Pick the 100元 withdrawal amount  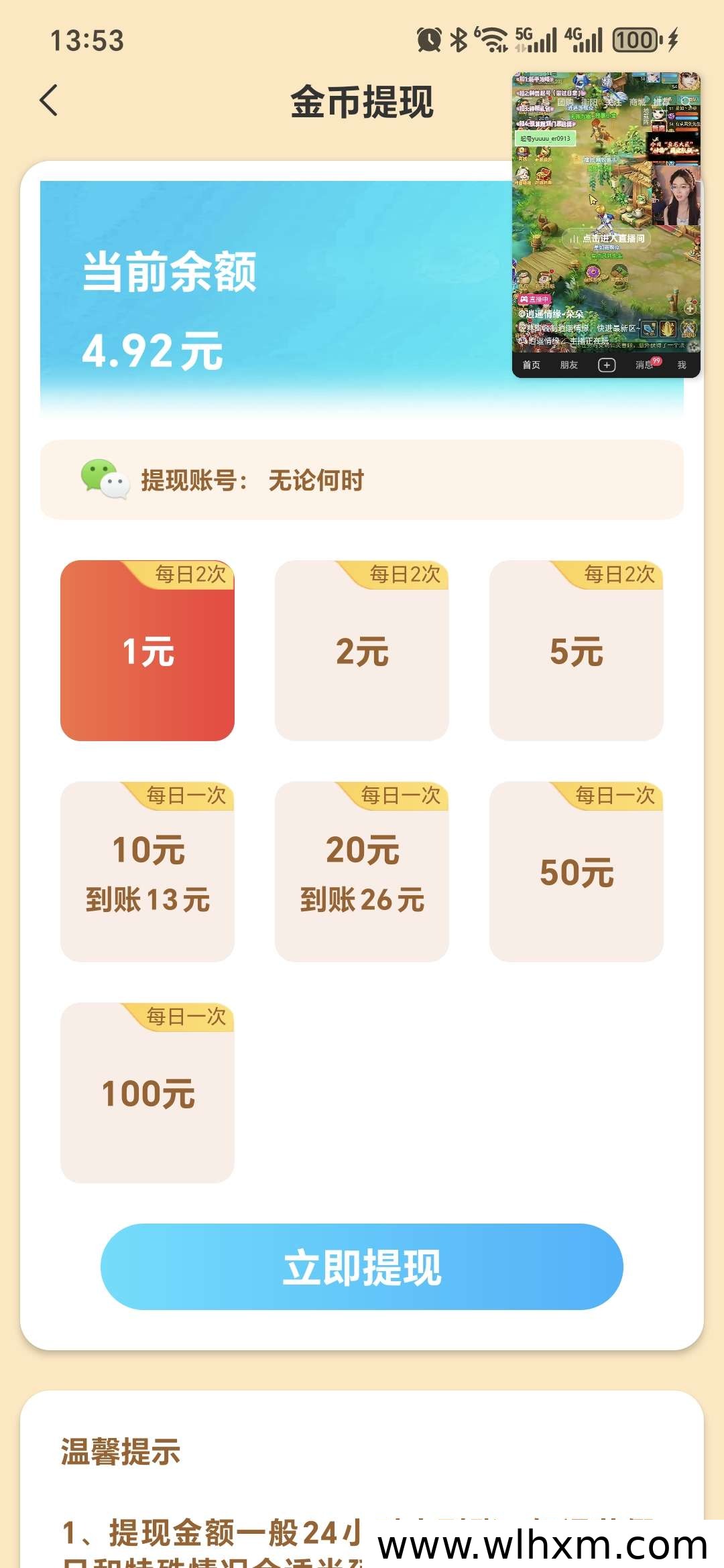pyautogui.click(x=147, y=1093)
